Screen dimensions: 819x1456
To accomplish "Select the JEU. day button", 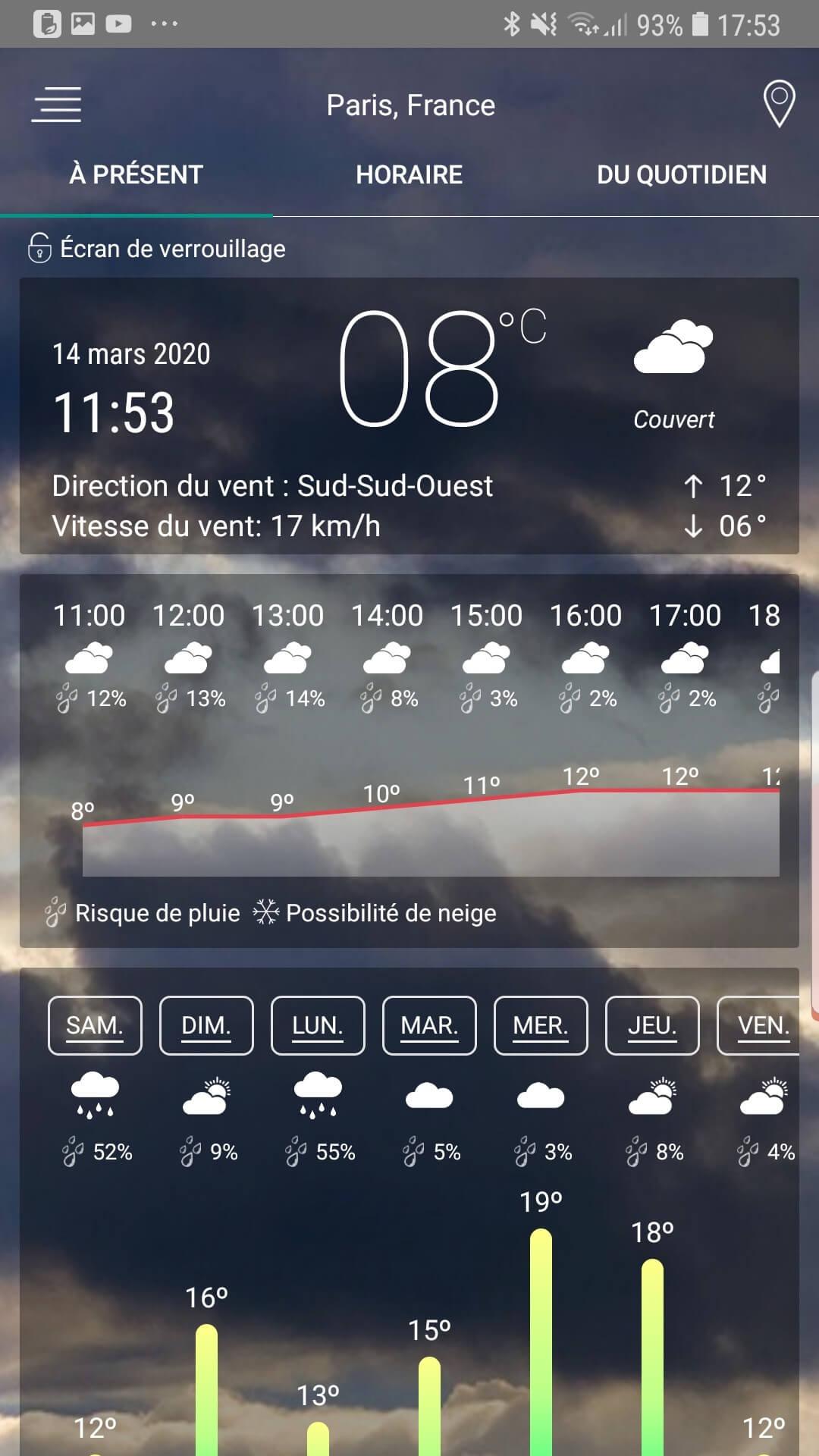I will [x=652, y=1025].
